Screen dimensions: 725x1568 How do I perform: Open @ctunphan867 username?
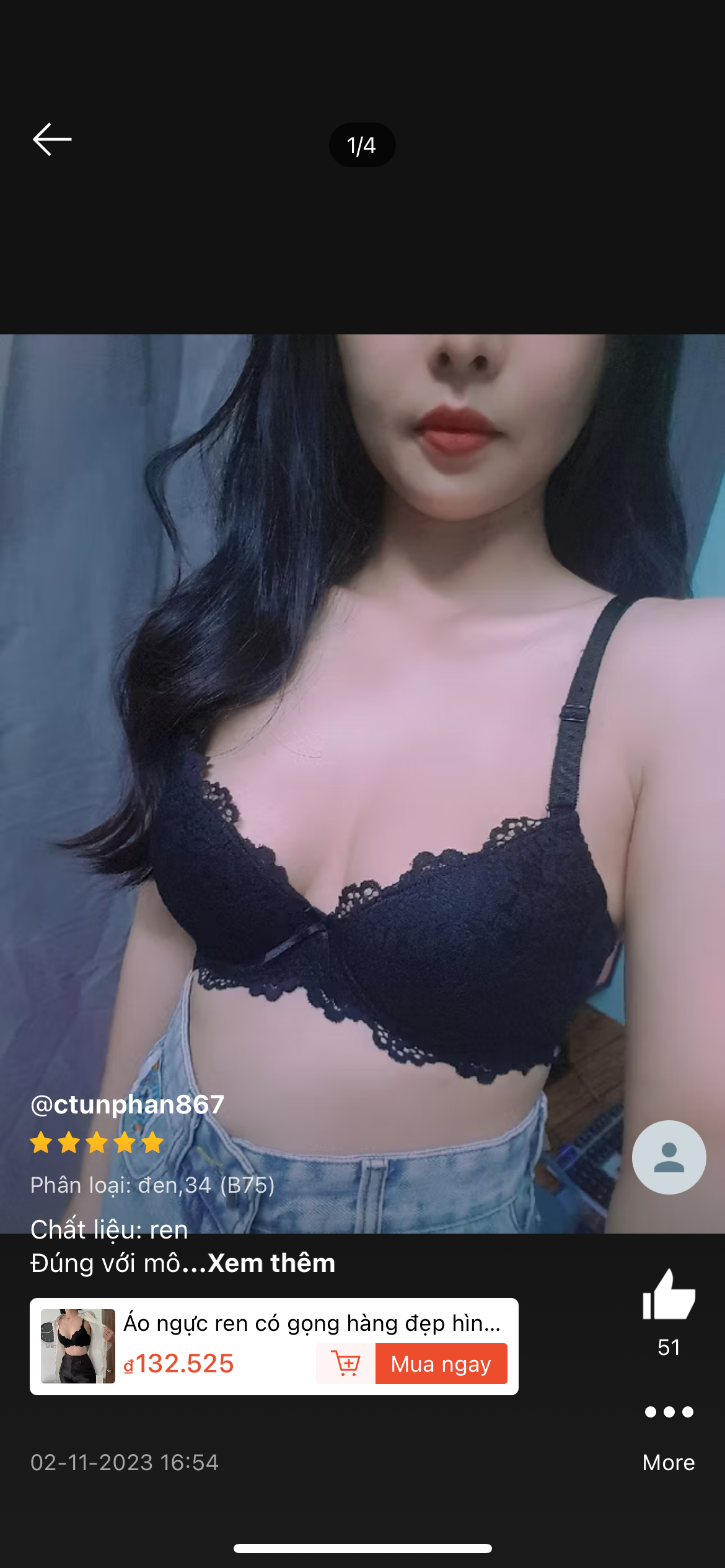127,1105
